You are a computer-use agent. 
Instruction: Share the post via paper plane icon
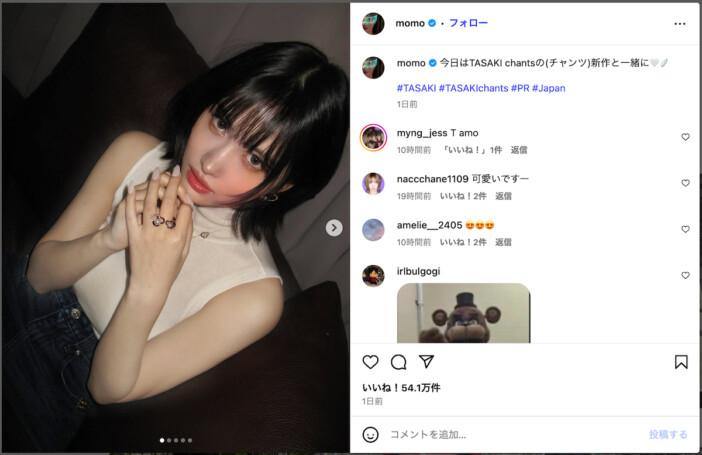pos(426,362)
